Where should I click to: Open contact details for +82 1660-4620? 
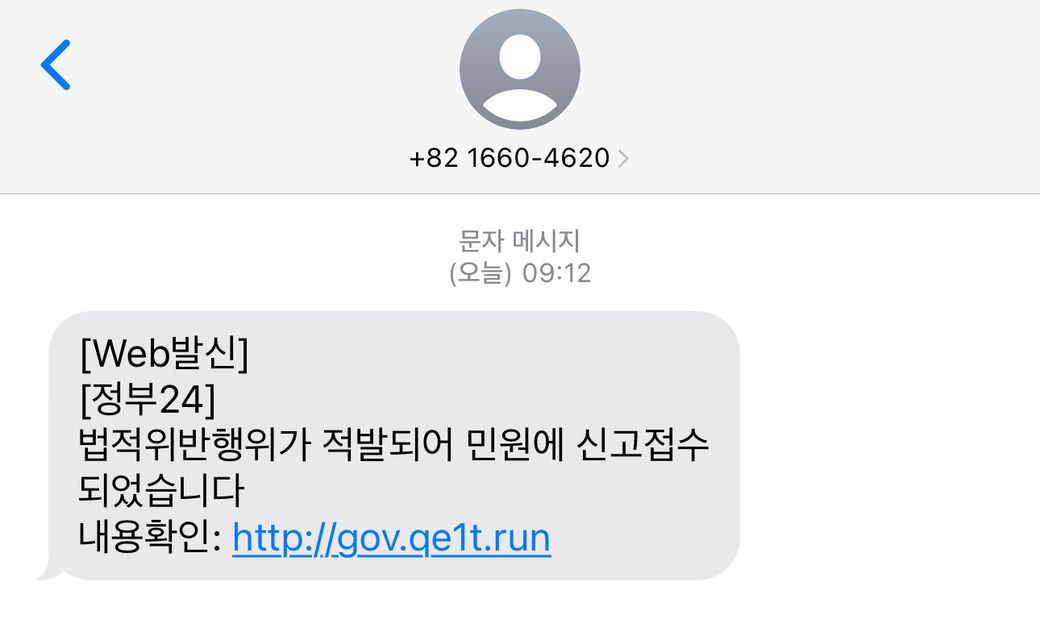point(519,157)
